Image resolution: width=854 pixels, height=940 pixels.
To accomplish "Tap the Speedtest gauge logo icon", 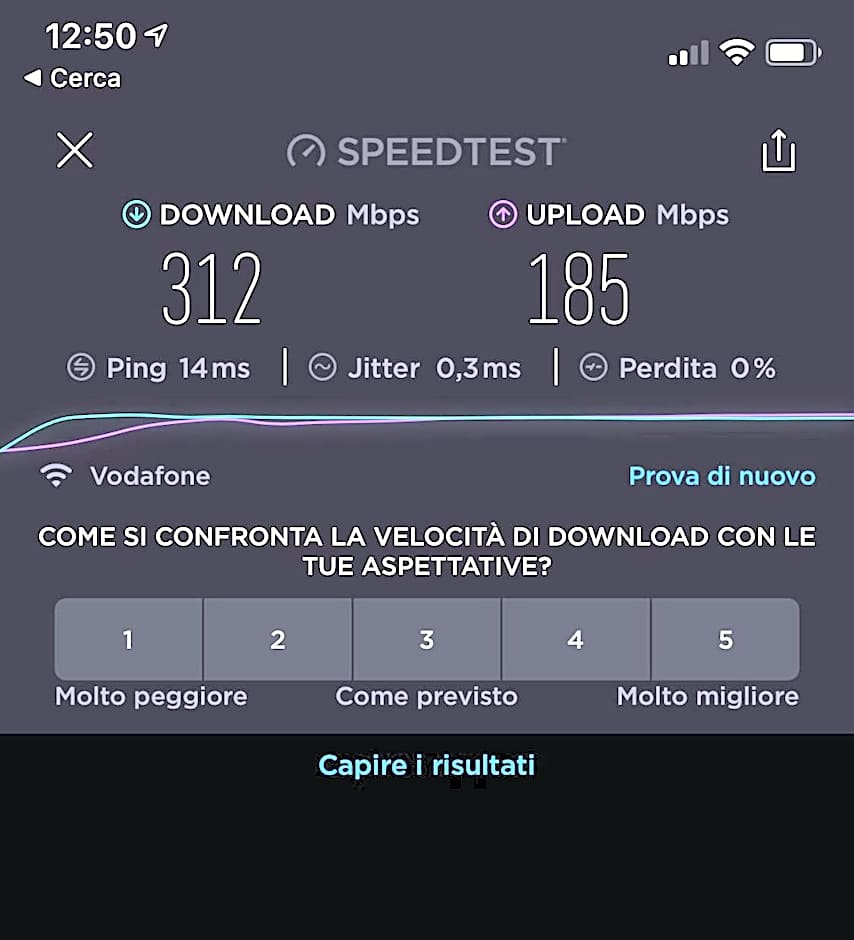I will tap(307, 152).
